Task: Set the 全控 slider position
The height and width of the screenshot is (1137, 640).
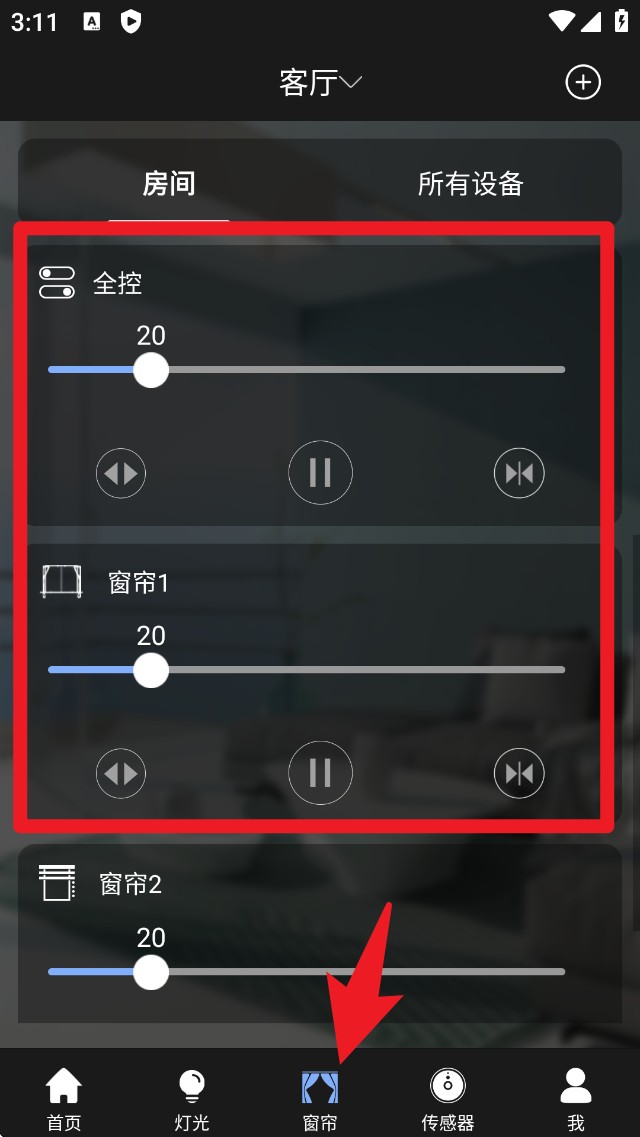Action: (x=151, y=370)
